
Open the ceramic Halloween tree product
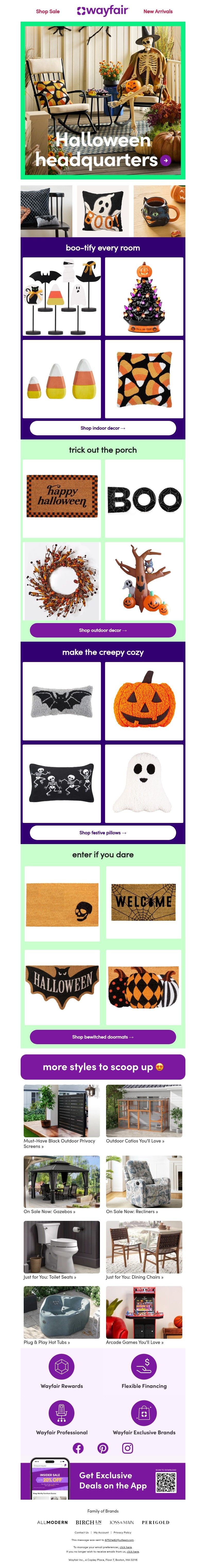(144, 296)
